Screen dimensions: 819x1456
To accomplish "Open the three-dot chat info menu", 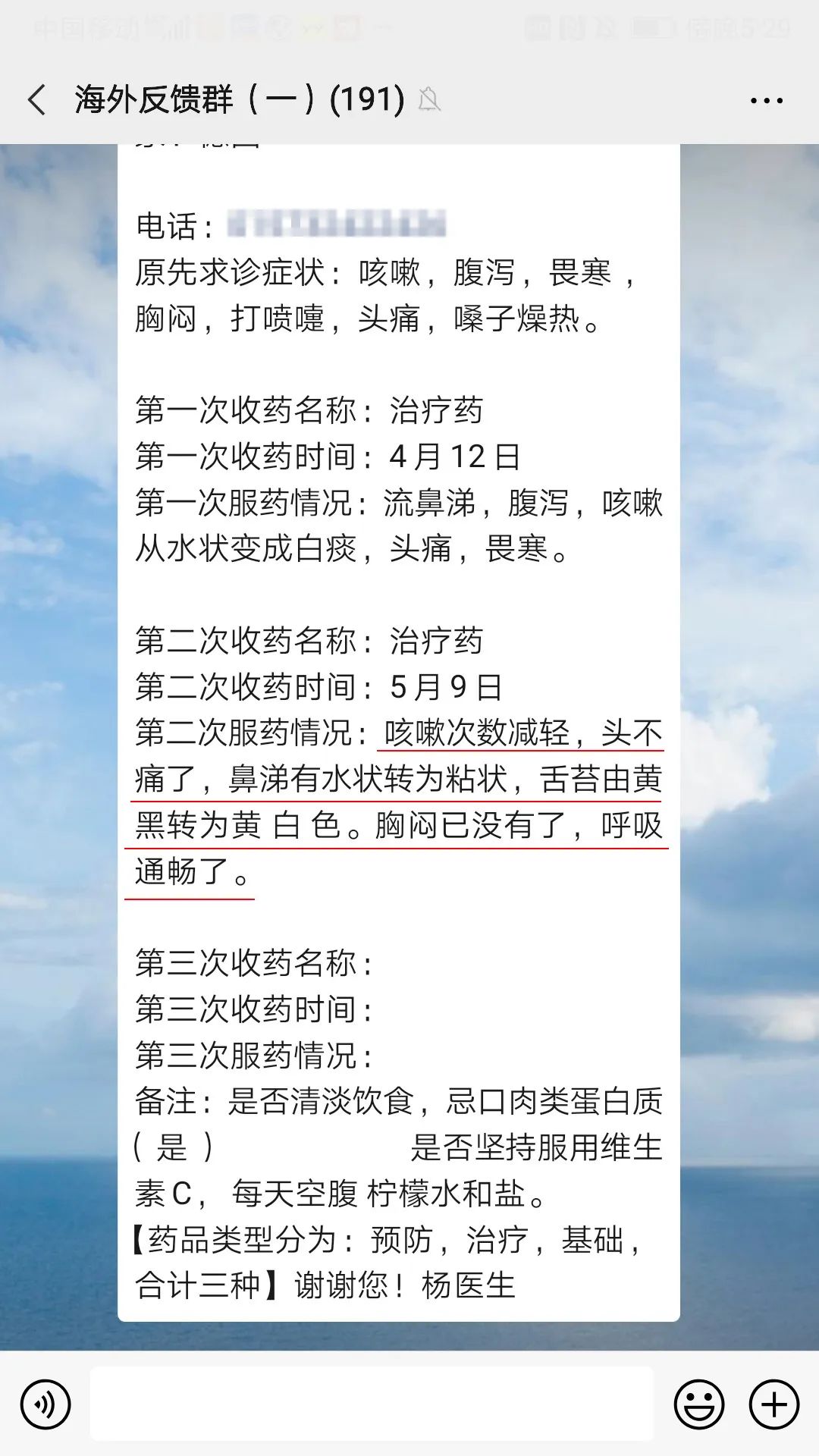I will point(766,100).
